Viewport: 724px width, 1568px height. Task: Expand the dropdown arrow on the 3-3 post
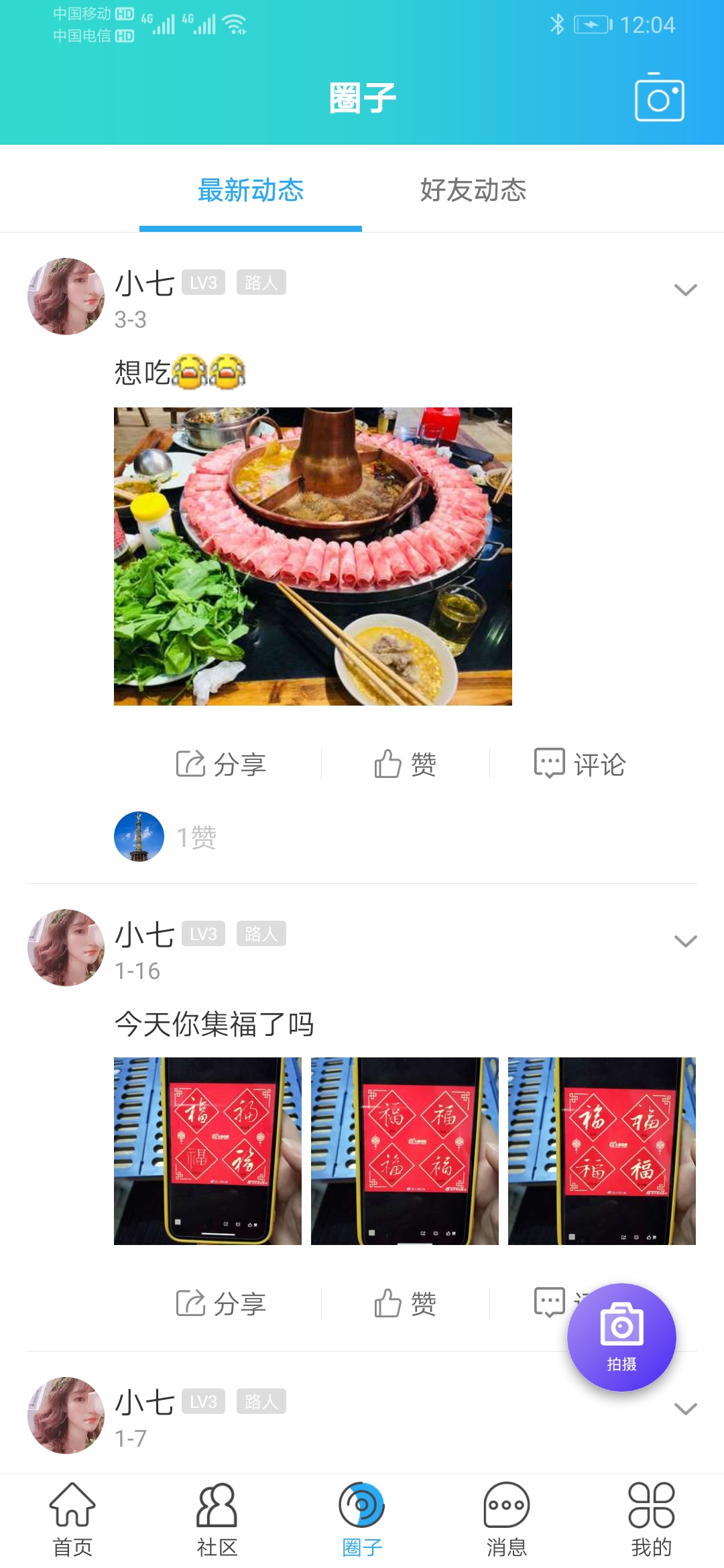(685, 289)
